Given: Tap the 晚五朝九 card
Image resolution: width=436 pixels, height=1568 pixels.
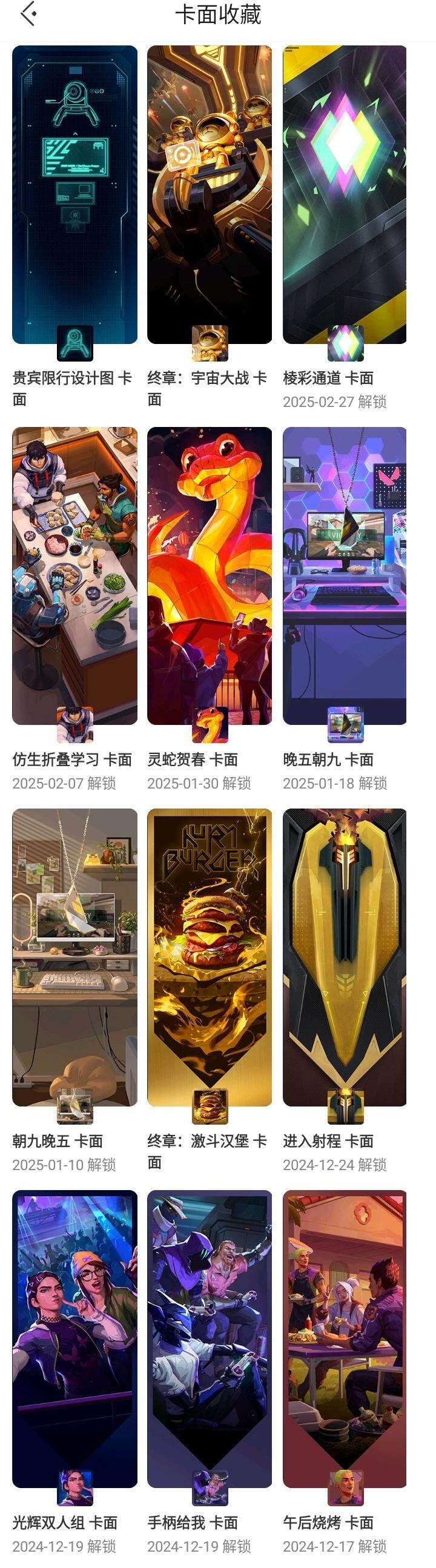Looking at the screenshot, I should pos(345,575).
